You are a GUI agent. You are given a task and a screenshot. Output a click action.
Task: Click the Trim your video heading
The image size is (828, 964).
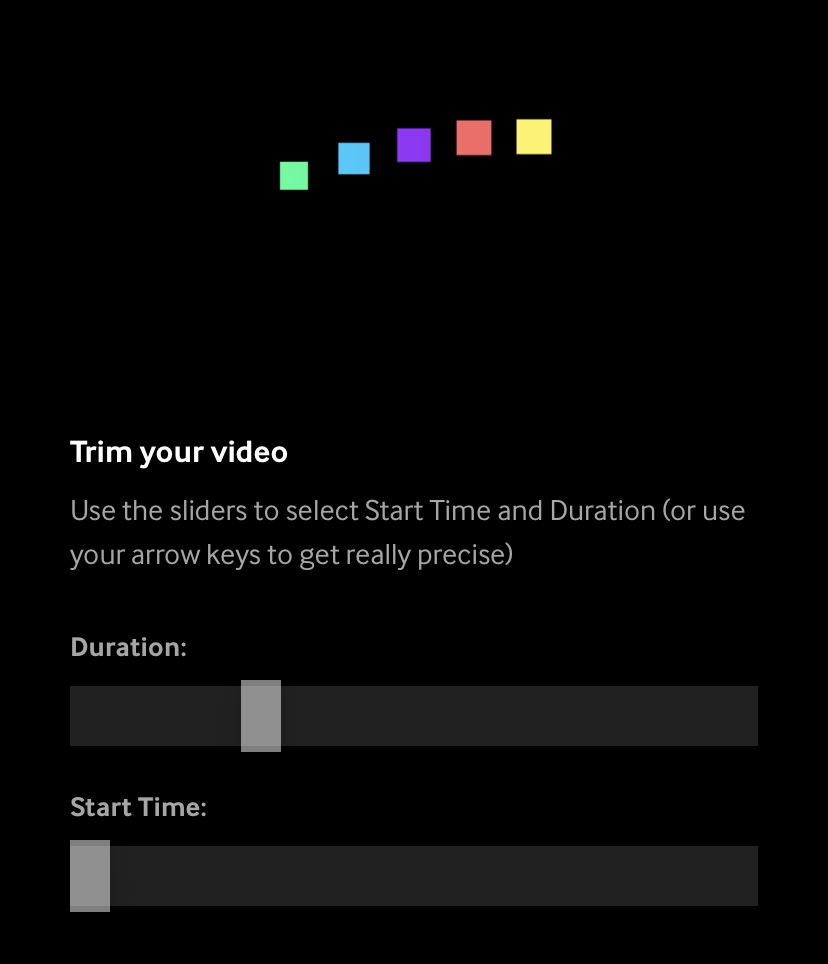pyautogui.click(x=178, y=452)
